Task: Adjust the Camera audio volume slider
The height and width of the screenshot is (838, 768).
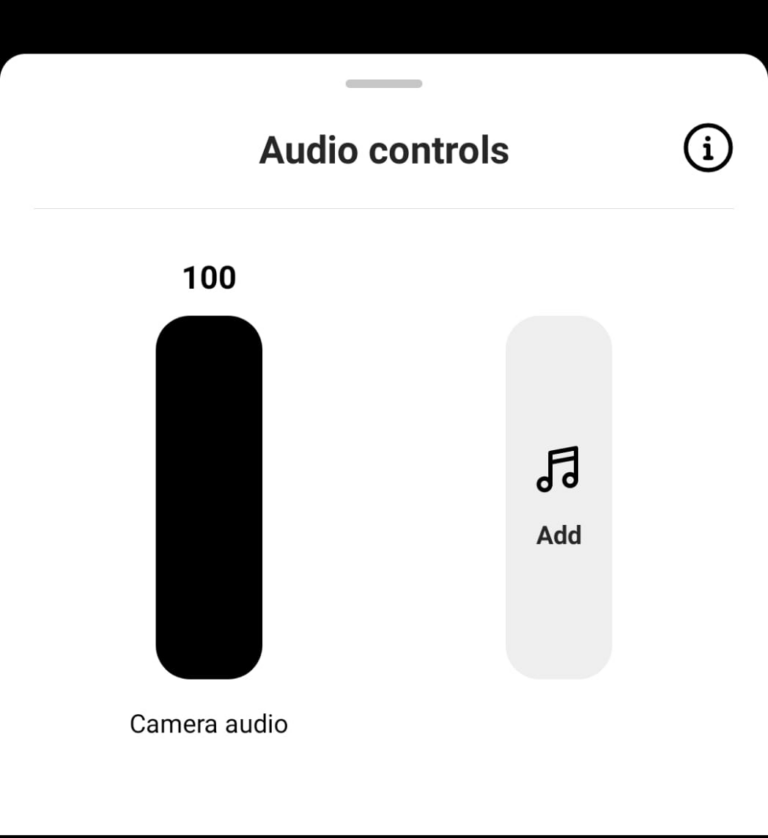Action: (208, 498)
